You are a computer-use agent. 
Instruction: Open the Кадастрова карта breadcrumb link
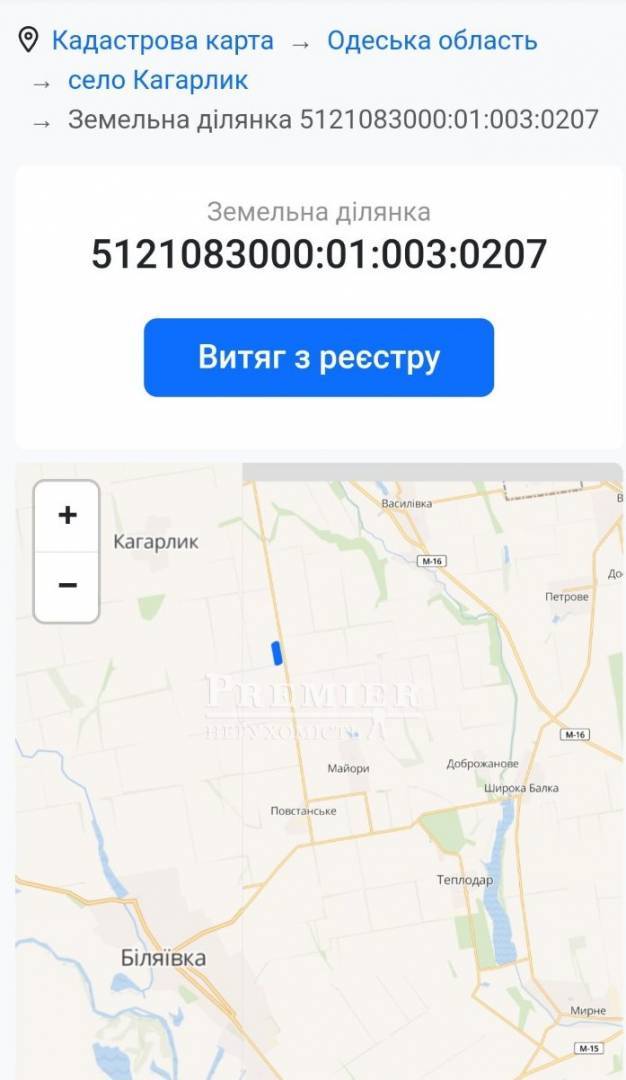tap(162, 41)
